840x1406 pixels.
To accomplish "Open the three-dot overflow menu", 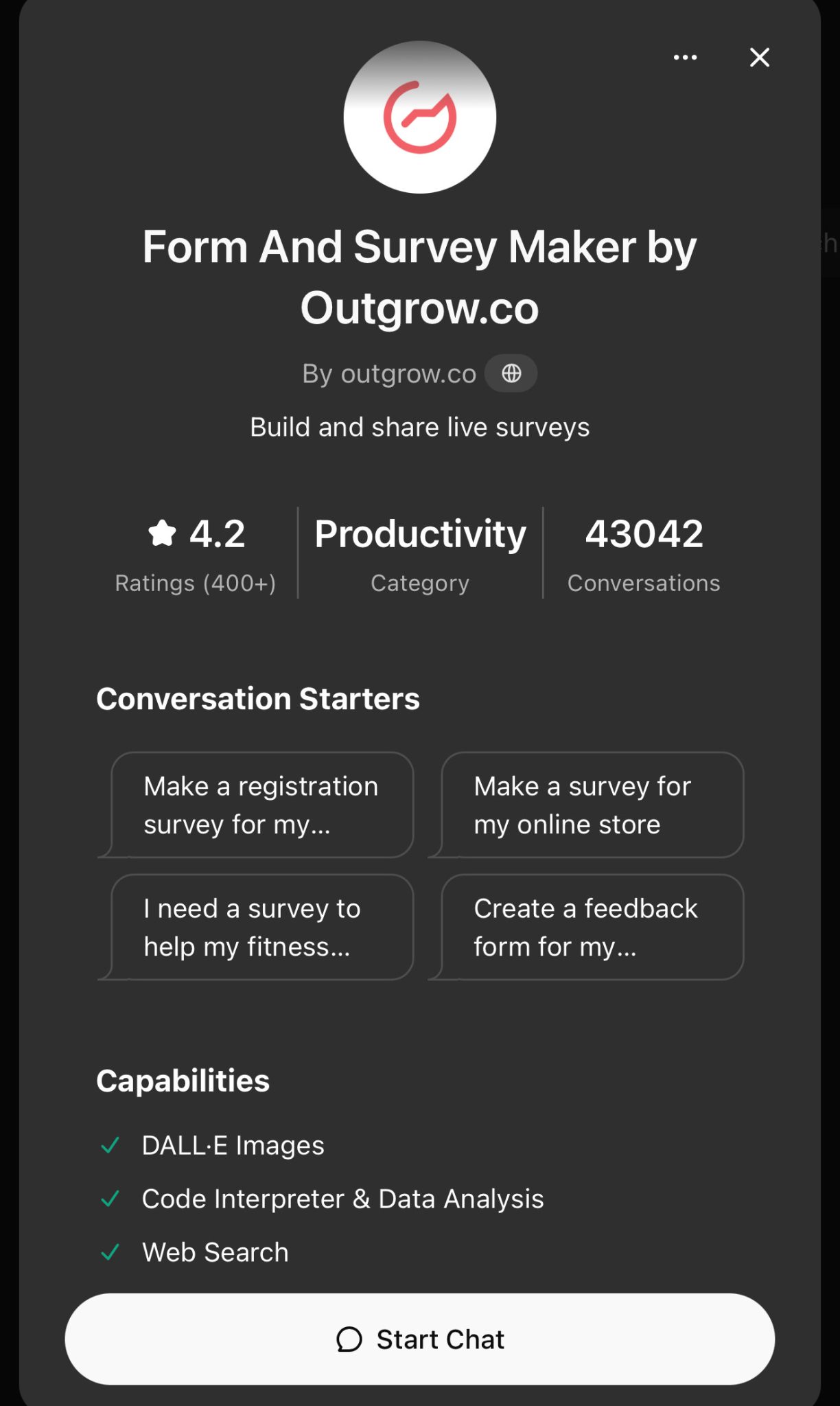I will pyautogui.click(x=685, y=58).
